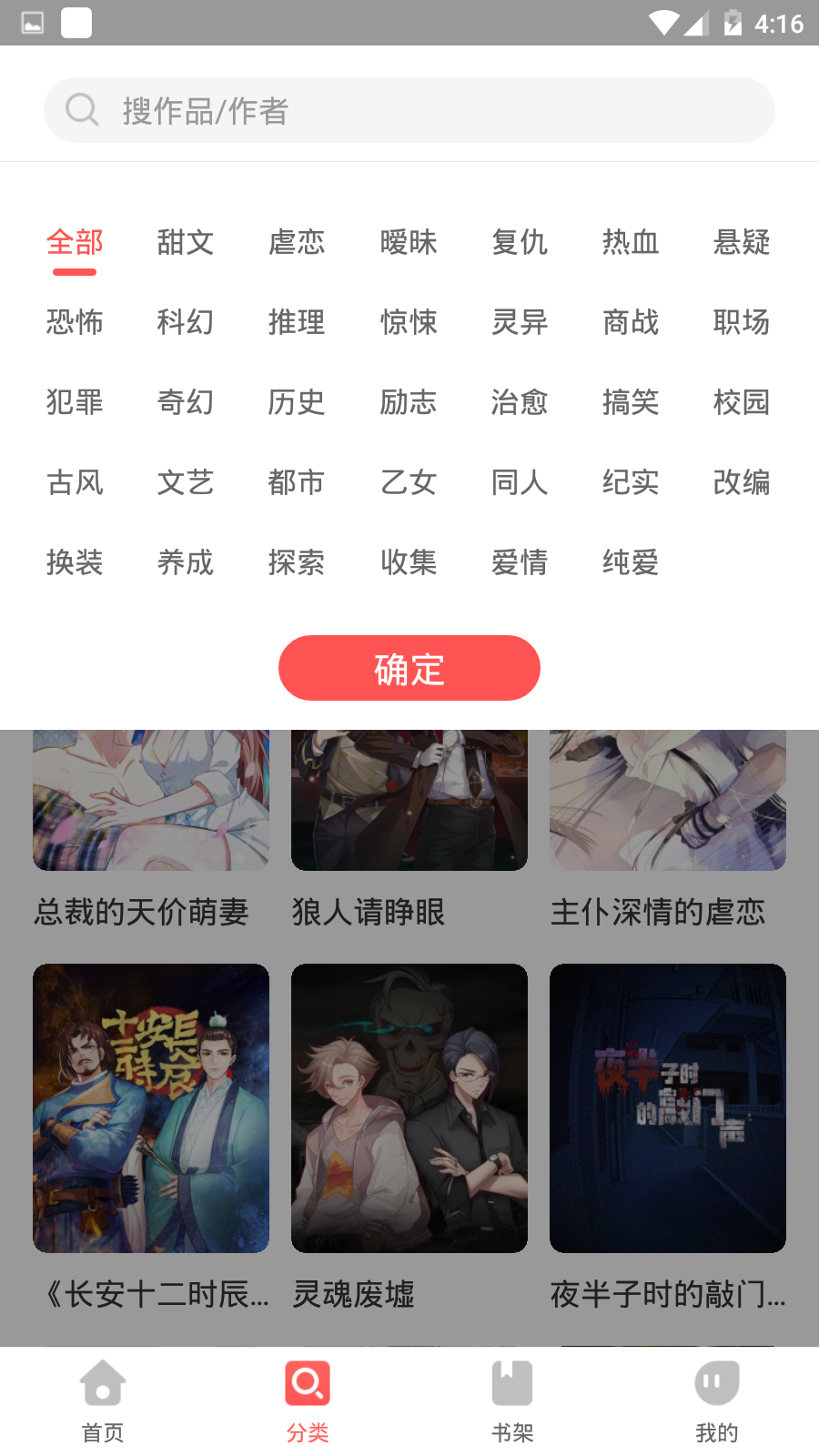This screenshot has width=819, height=1456.
Task: Pick the 恐怖 category
Action: tap(75, 322)
